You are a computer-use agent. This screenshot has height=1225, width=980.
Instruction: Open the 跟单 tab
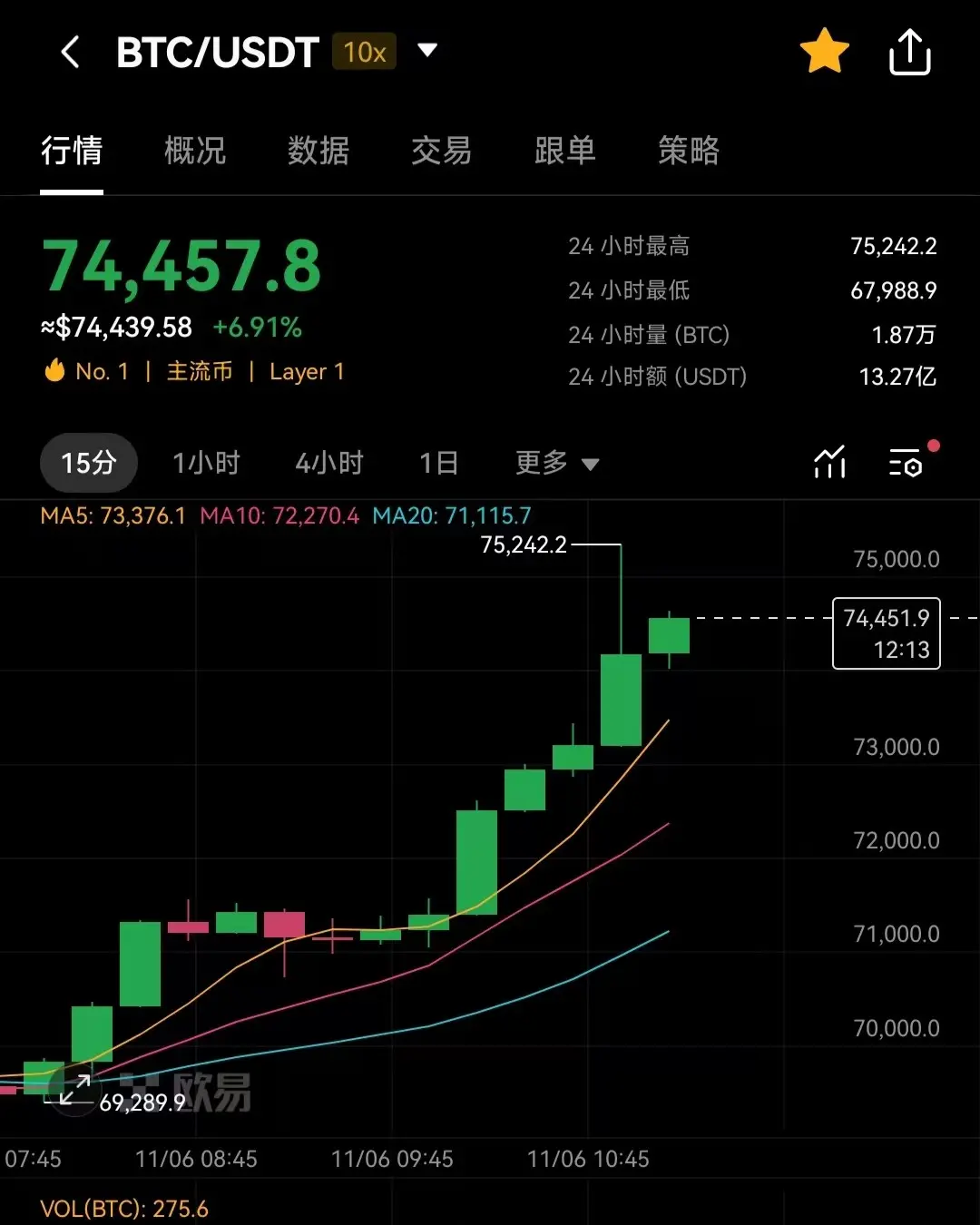tap(564, 152)
